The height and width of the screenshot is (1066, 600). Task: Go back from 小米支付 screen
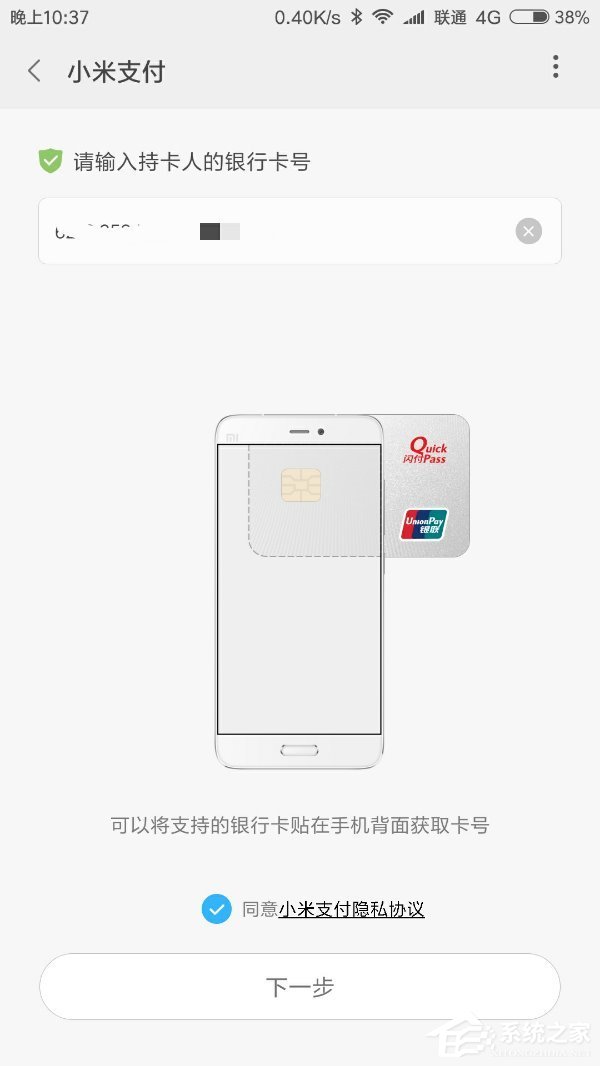pos(35,71)
